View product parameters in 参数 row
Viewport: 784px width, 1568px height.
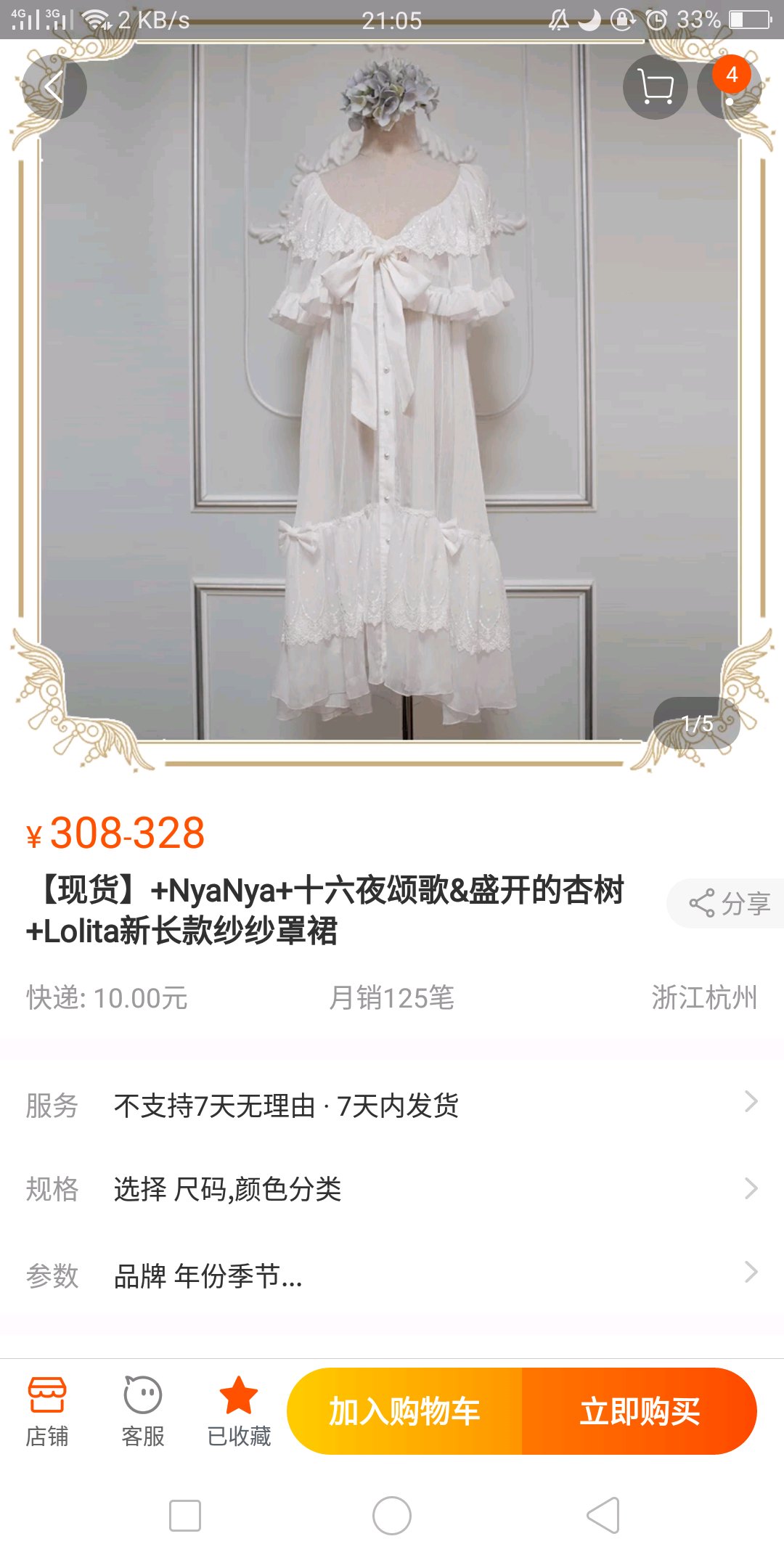(392, 1275)
